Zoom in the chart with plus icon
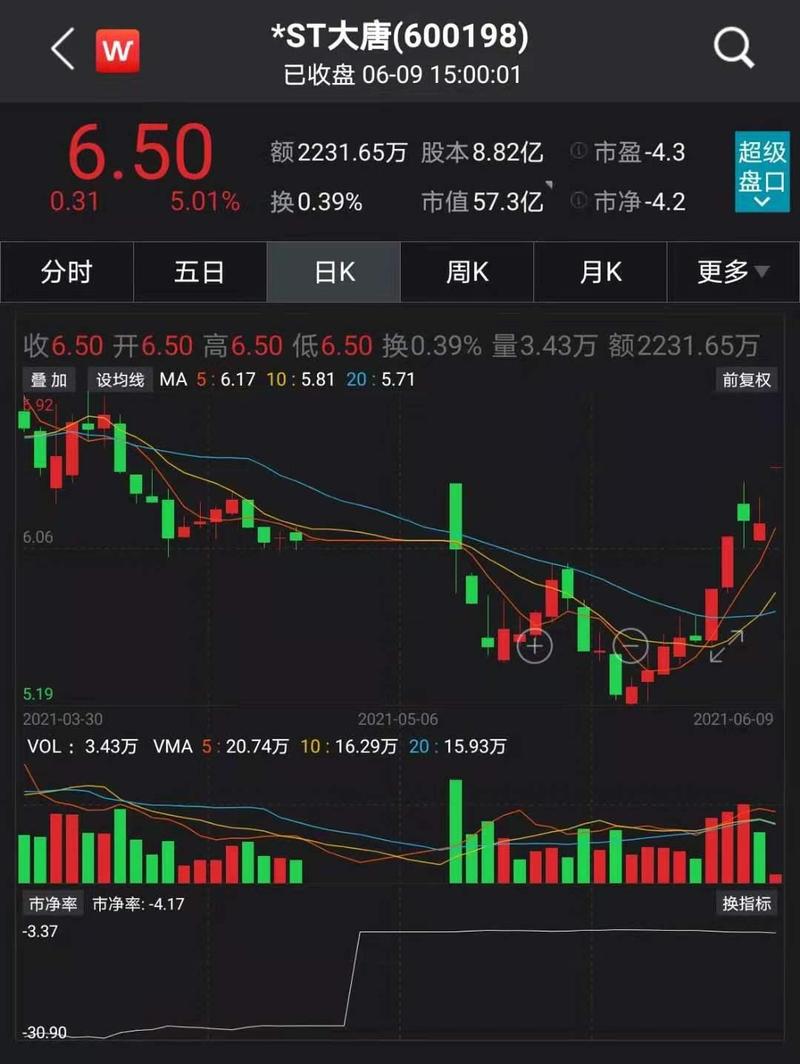The width and height of the screenshot is (800, 1064). 535,647
